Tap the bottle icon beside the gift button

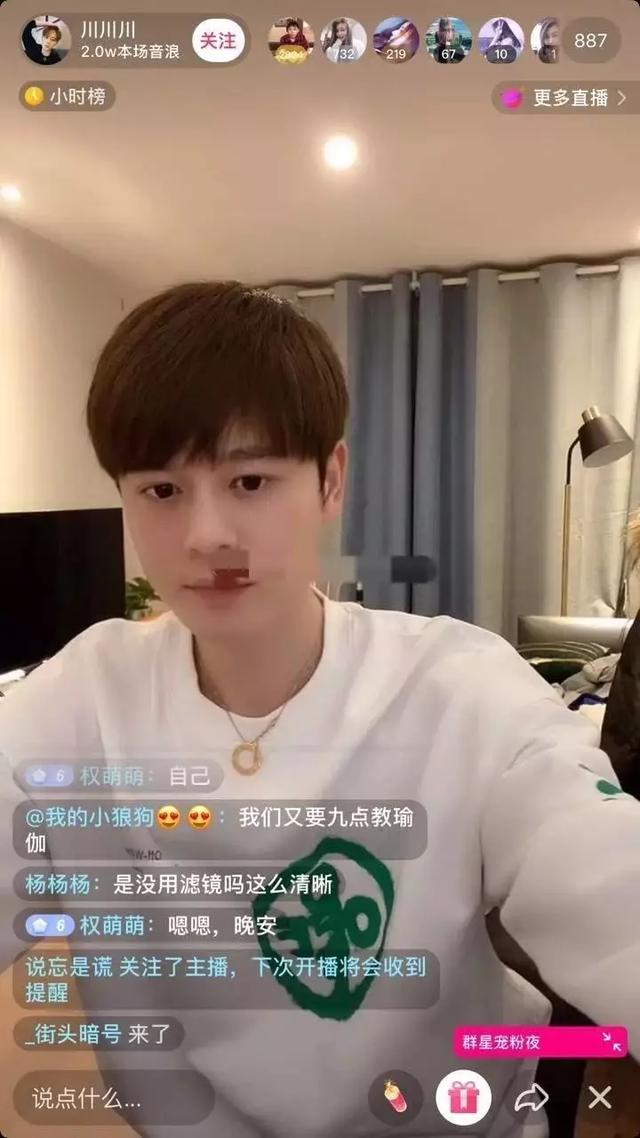coord(395,1097)
